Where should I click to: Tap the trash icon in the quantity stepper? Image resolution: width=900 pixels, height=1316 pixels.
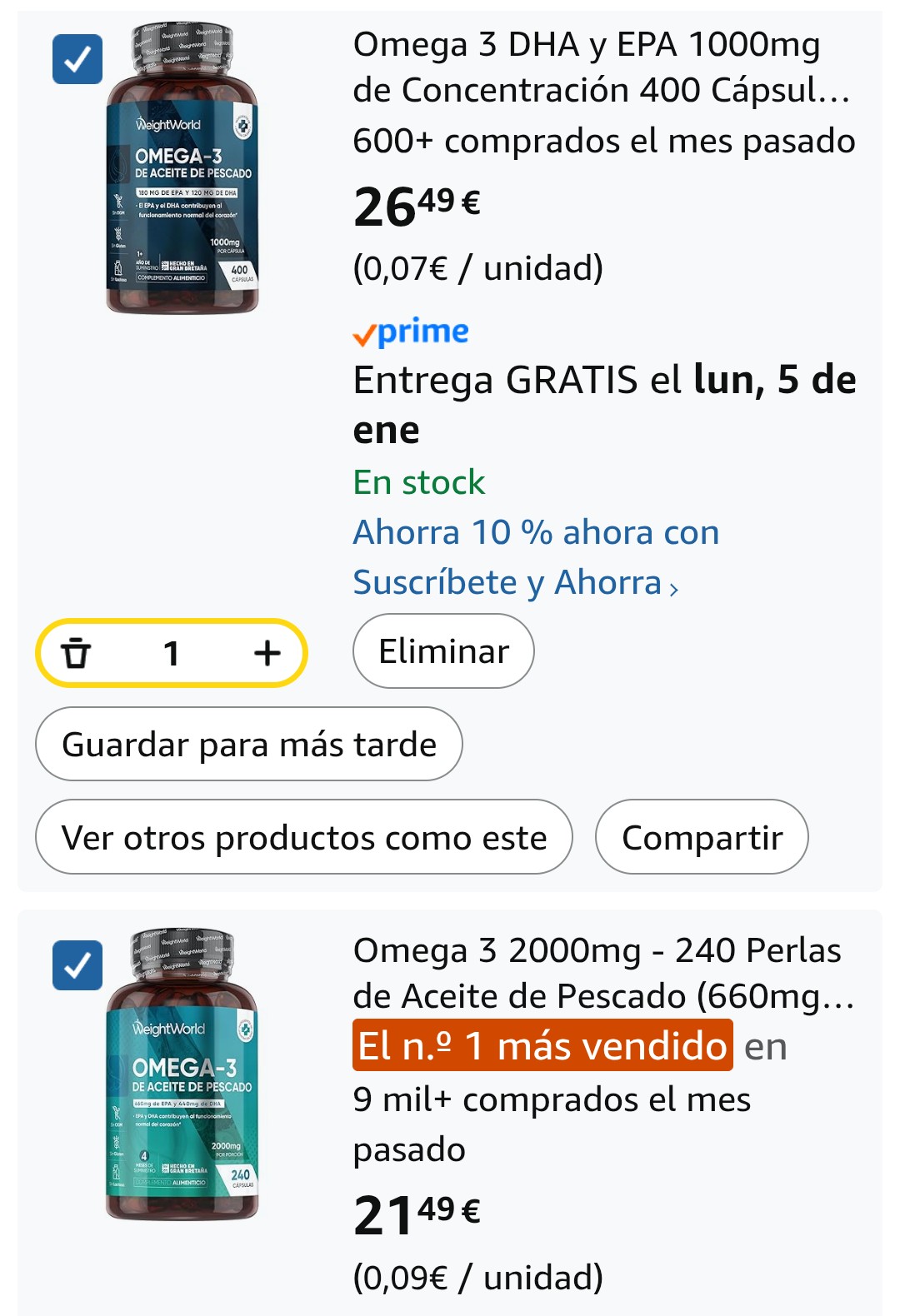click(76, 653)
